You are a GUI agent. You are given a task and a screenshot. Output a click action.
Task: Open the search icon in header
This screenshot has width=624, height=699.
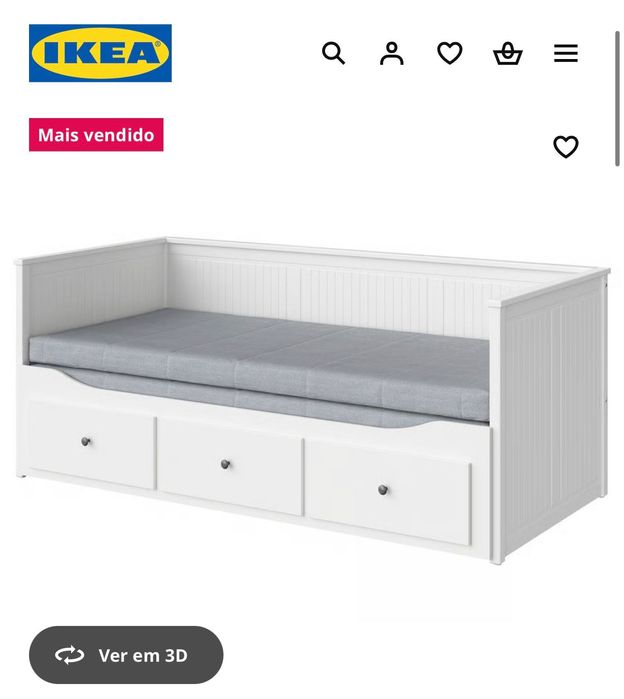tap(333, 53)
